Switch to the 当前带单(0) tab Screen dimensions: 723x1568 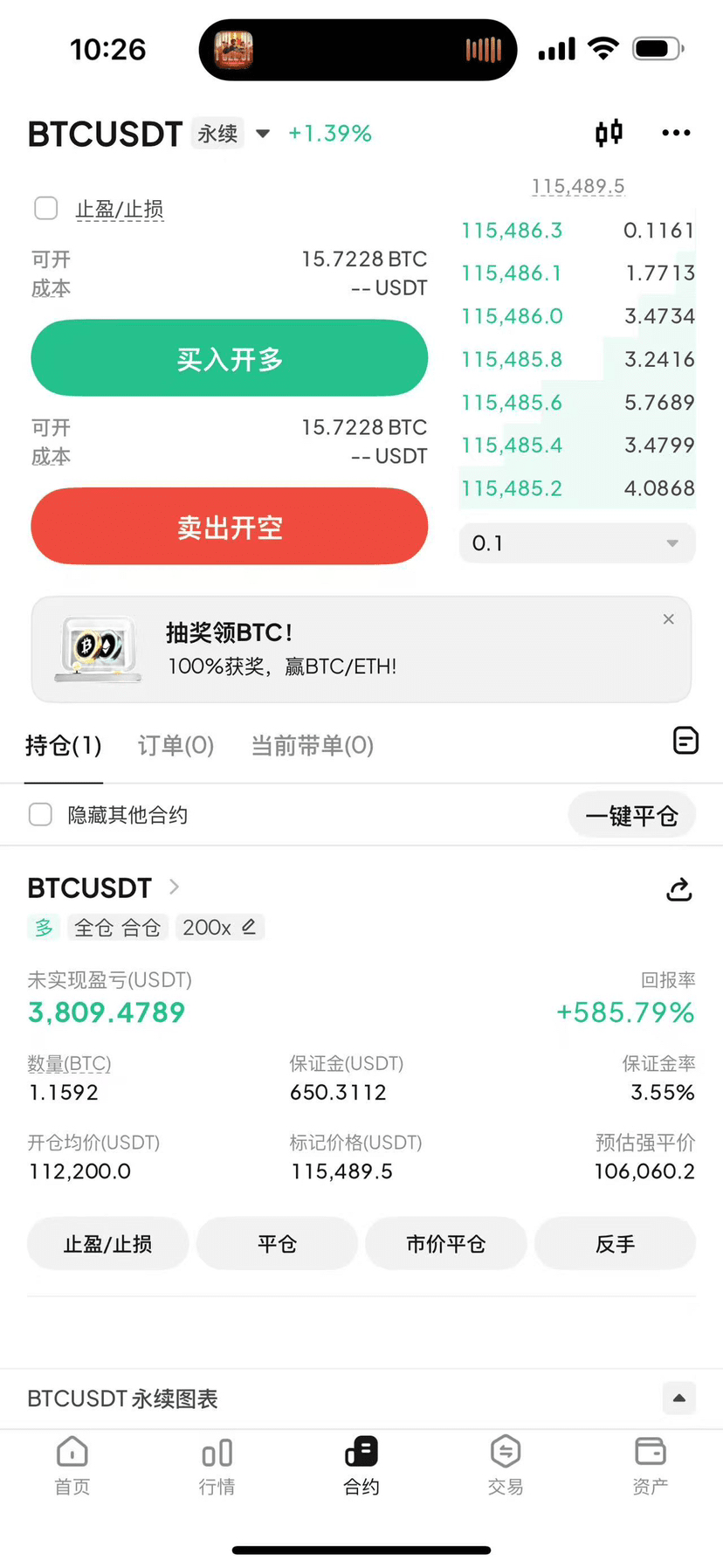coord(312,745)
